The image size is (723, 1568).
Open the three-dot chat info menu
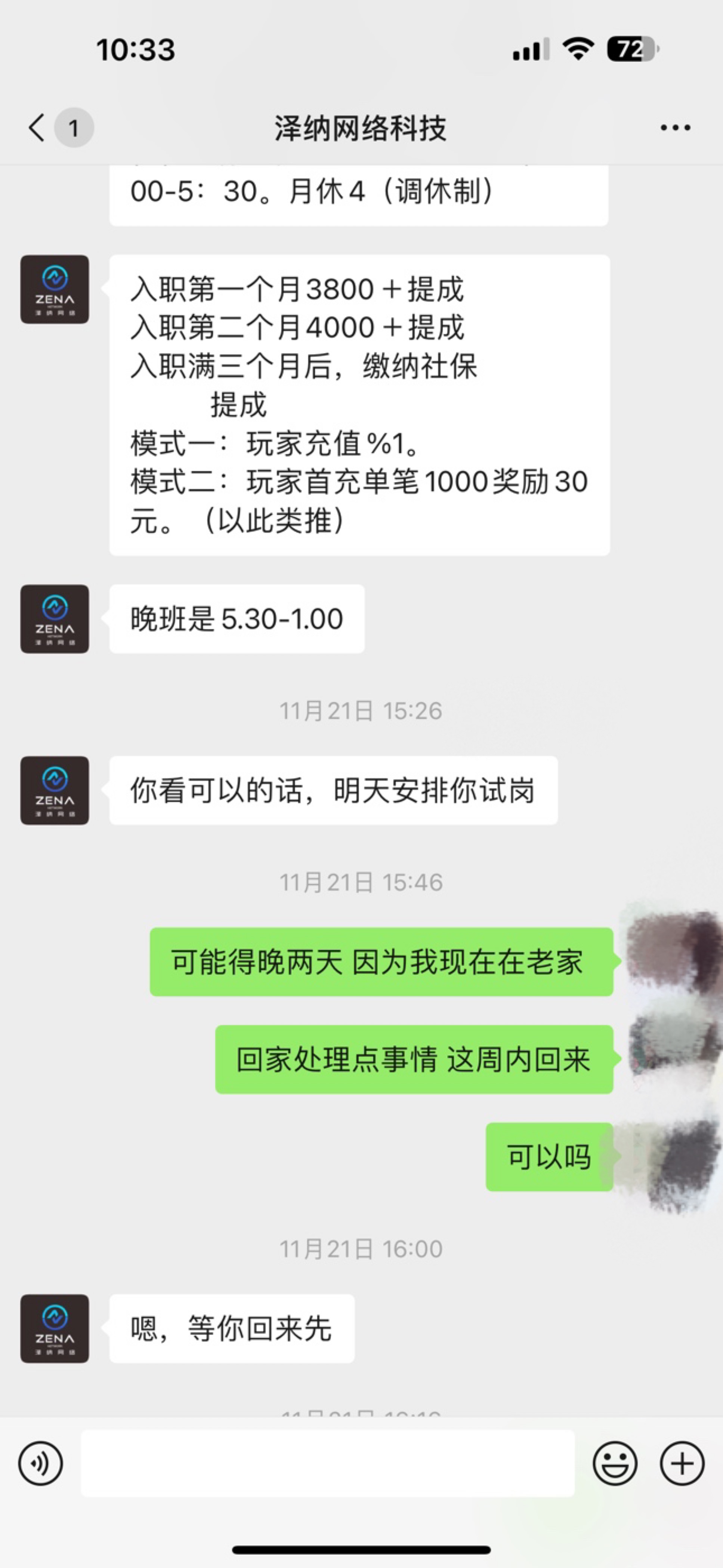pyautogui.click(x=675, y=128)
